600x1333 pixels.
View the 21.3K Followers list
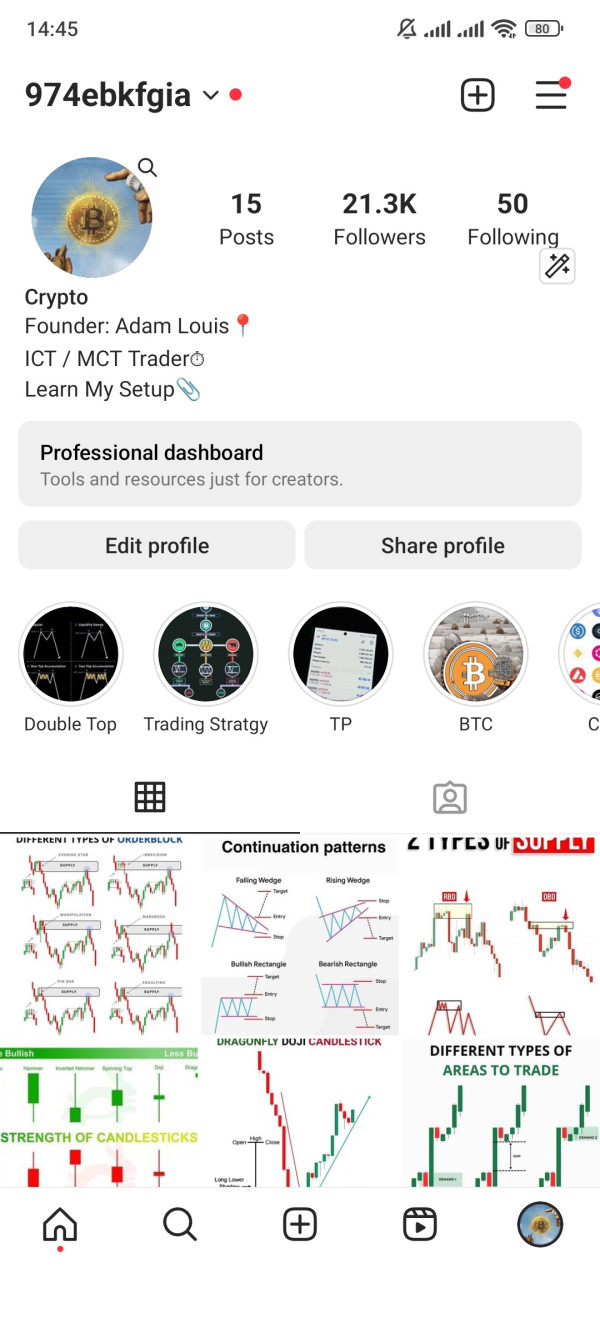tap(379, 219)
